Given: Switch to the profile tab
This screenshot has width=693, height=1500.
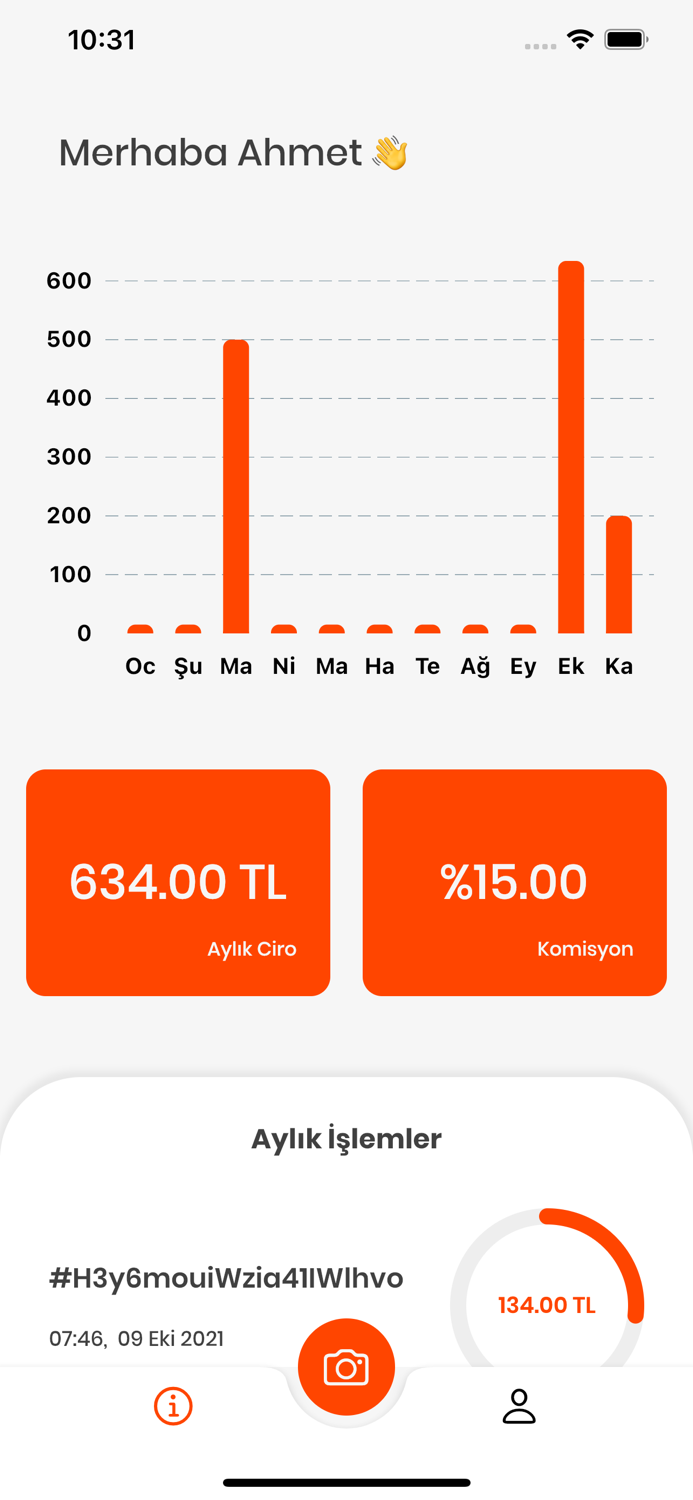Looking at the screenshot, I should (x=519, y=1406).
